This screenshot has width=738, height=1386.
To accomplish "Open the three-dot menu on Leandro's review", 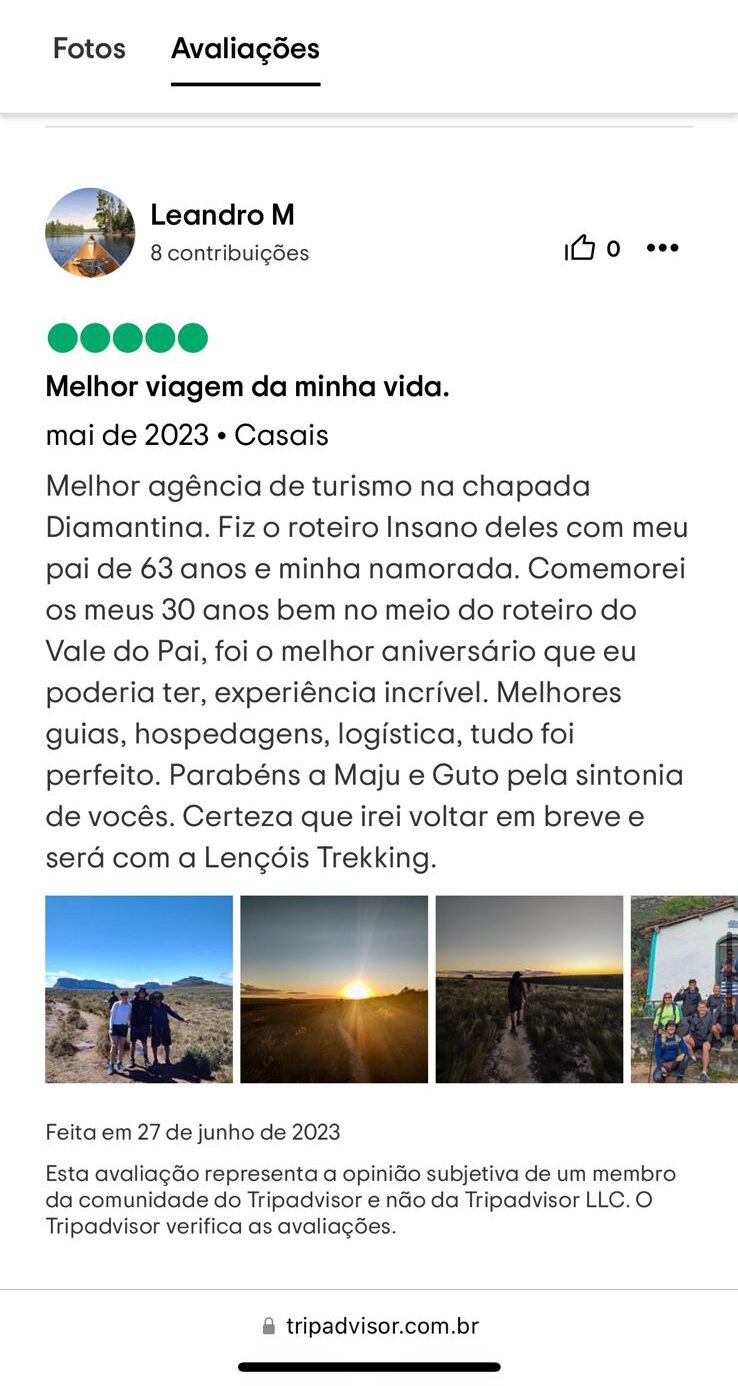I will click(662, 248).
